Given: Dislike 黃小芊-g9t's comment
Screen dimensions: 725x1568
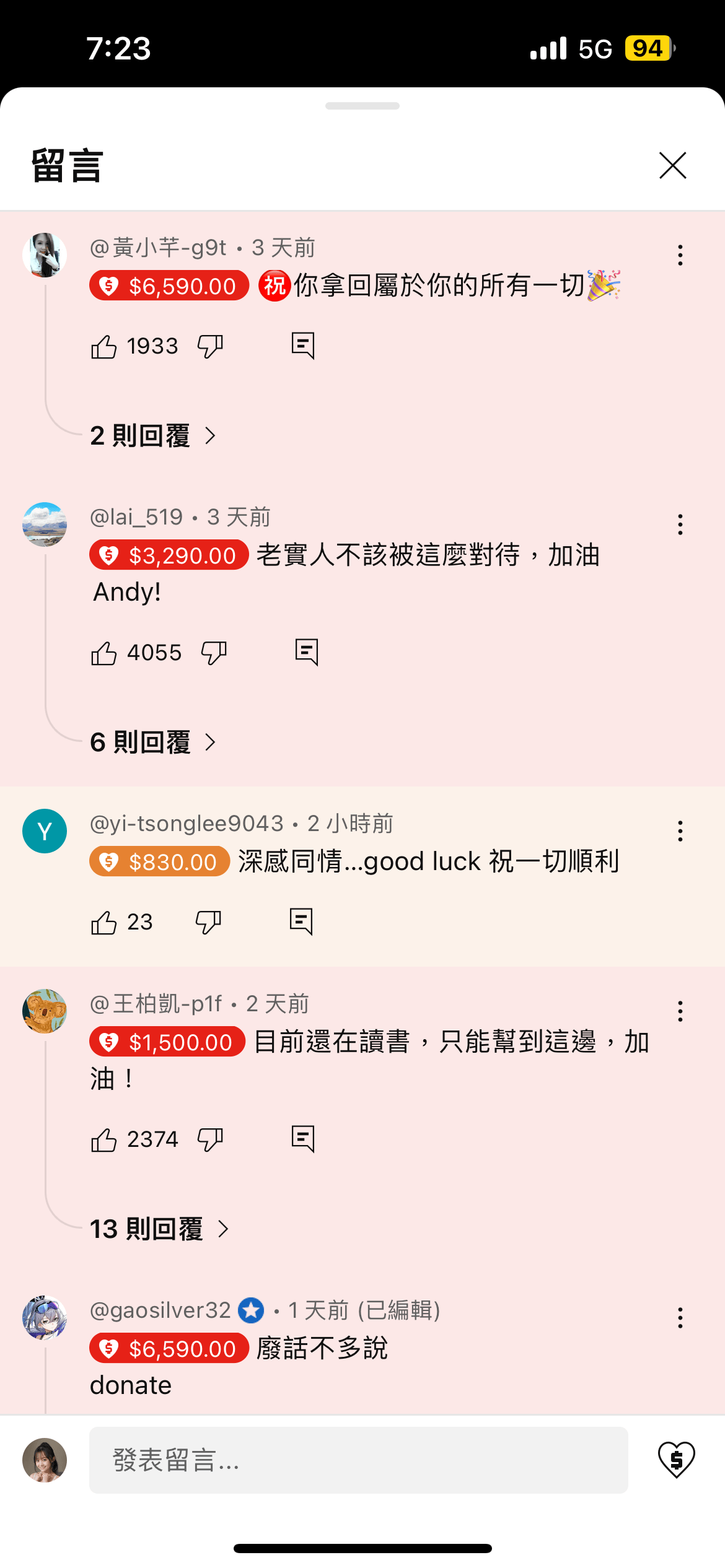Looking at the screenshot, I should click(210, 346).
